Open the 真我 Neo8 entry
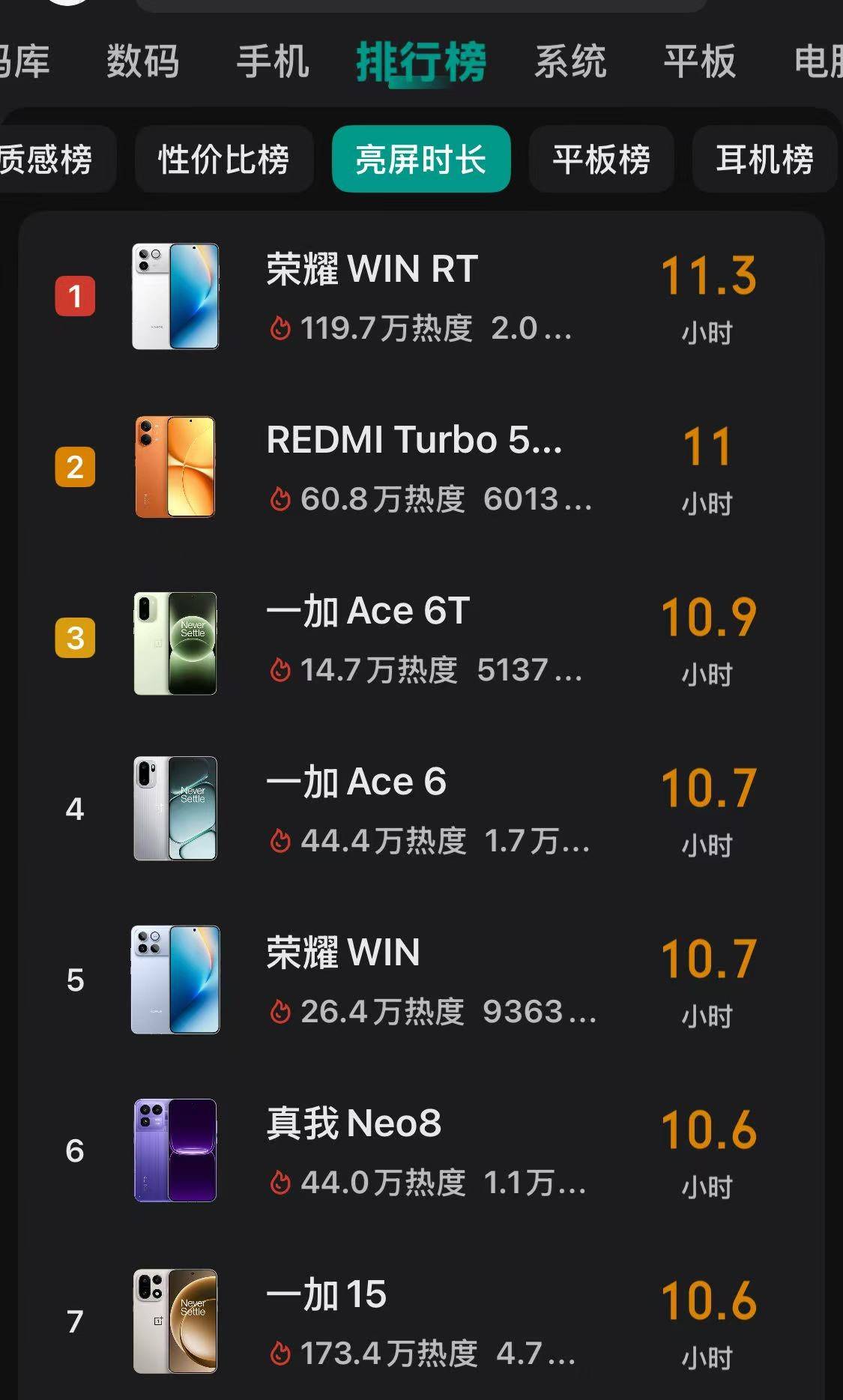 421,1151
